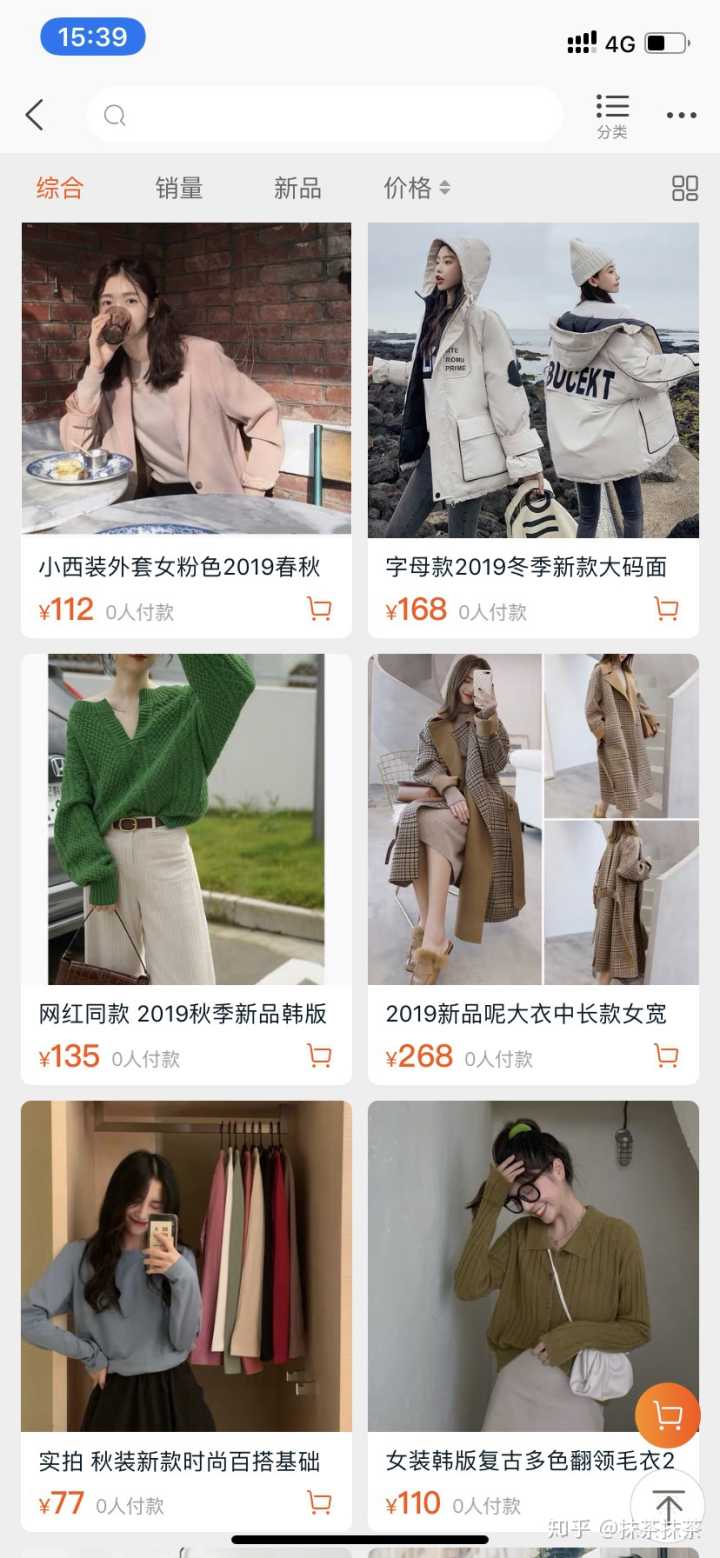
Task: Sort products by 价格
Action: click(416, 188)
